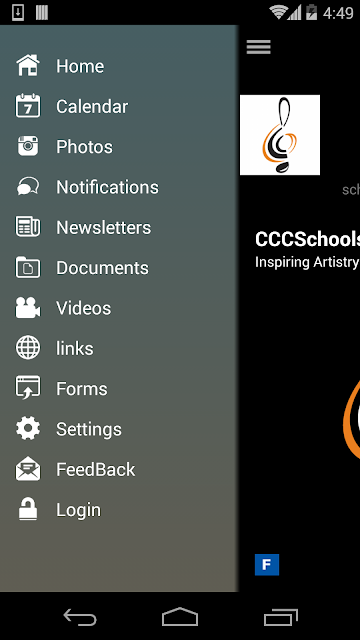Tap the system back button

point(80,617)
